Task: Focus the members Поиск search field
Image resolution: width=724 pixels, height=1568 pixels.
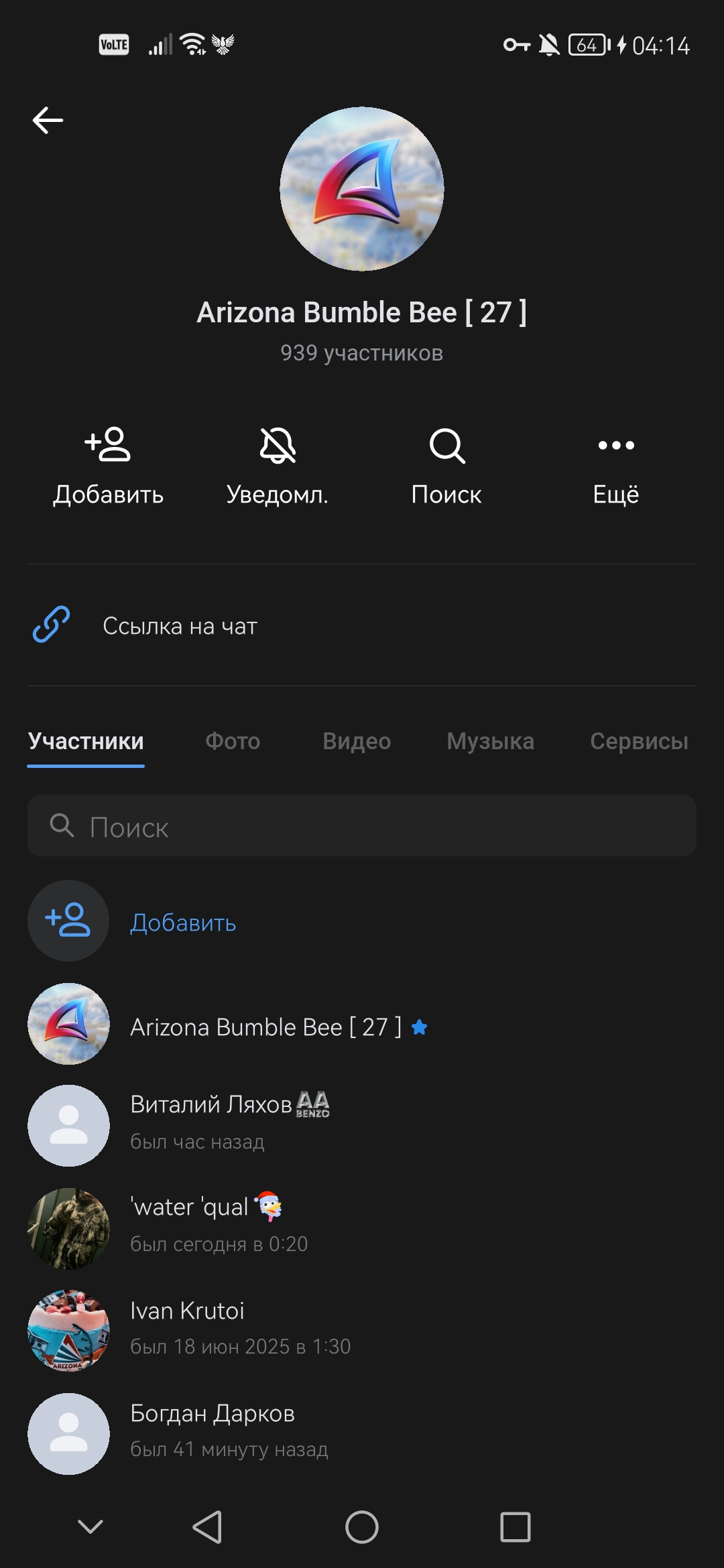Action: 362,826
